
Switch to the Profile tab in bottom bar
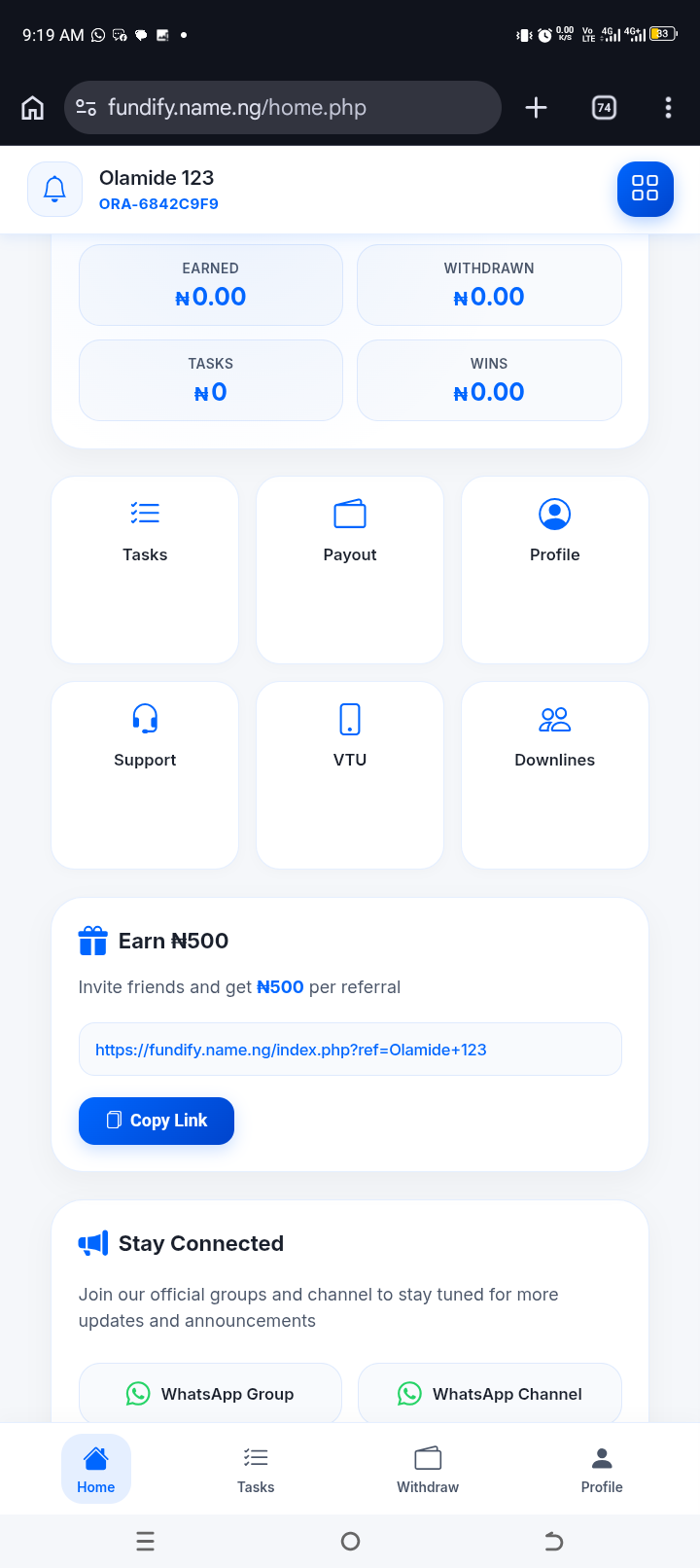point(602,1469)
